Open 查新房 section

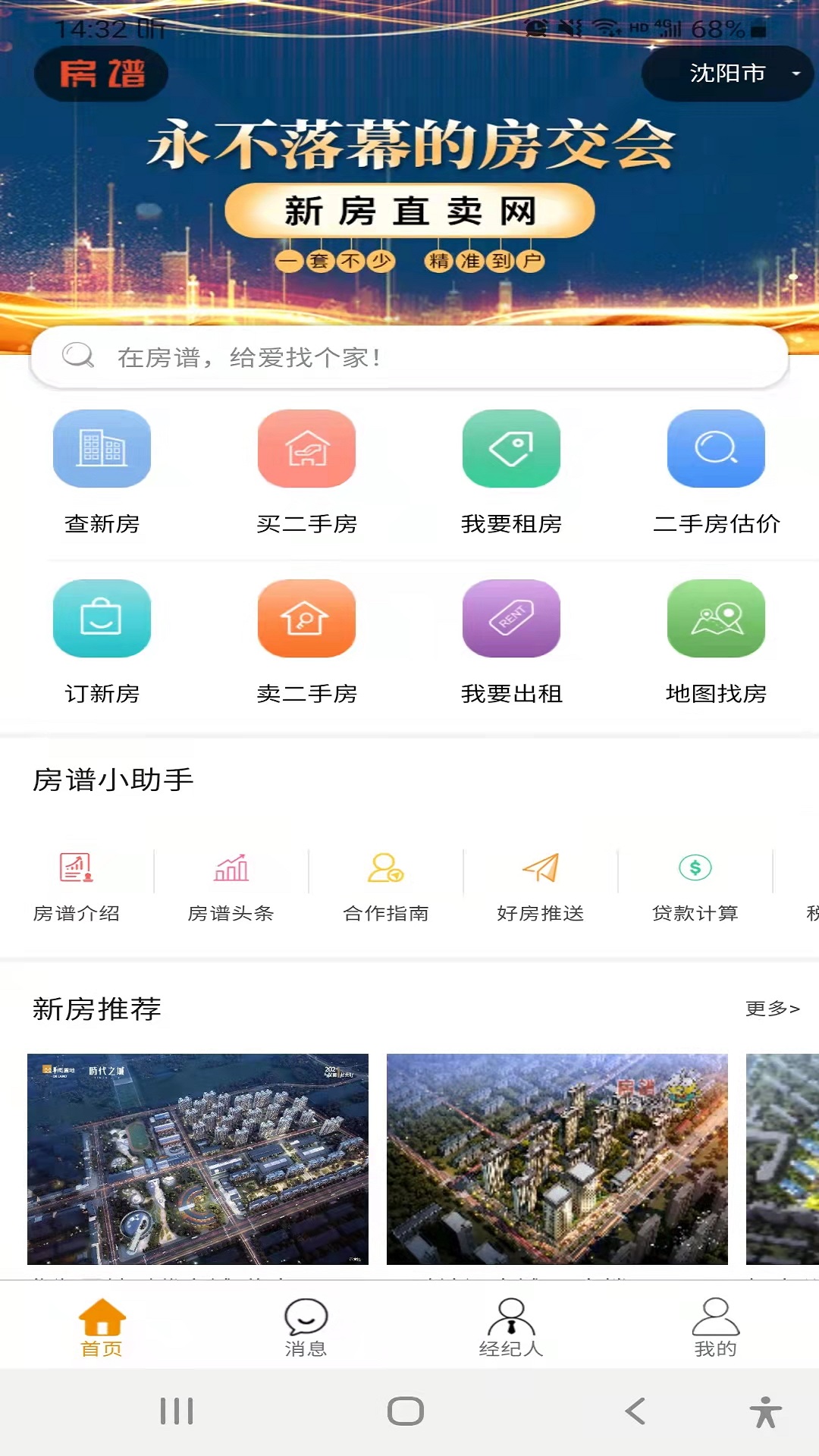(x=102, y=470)
